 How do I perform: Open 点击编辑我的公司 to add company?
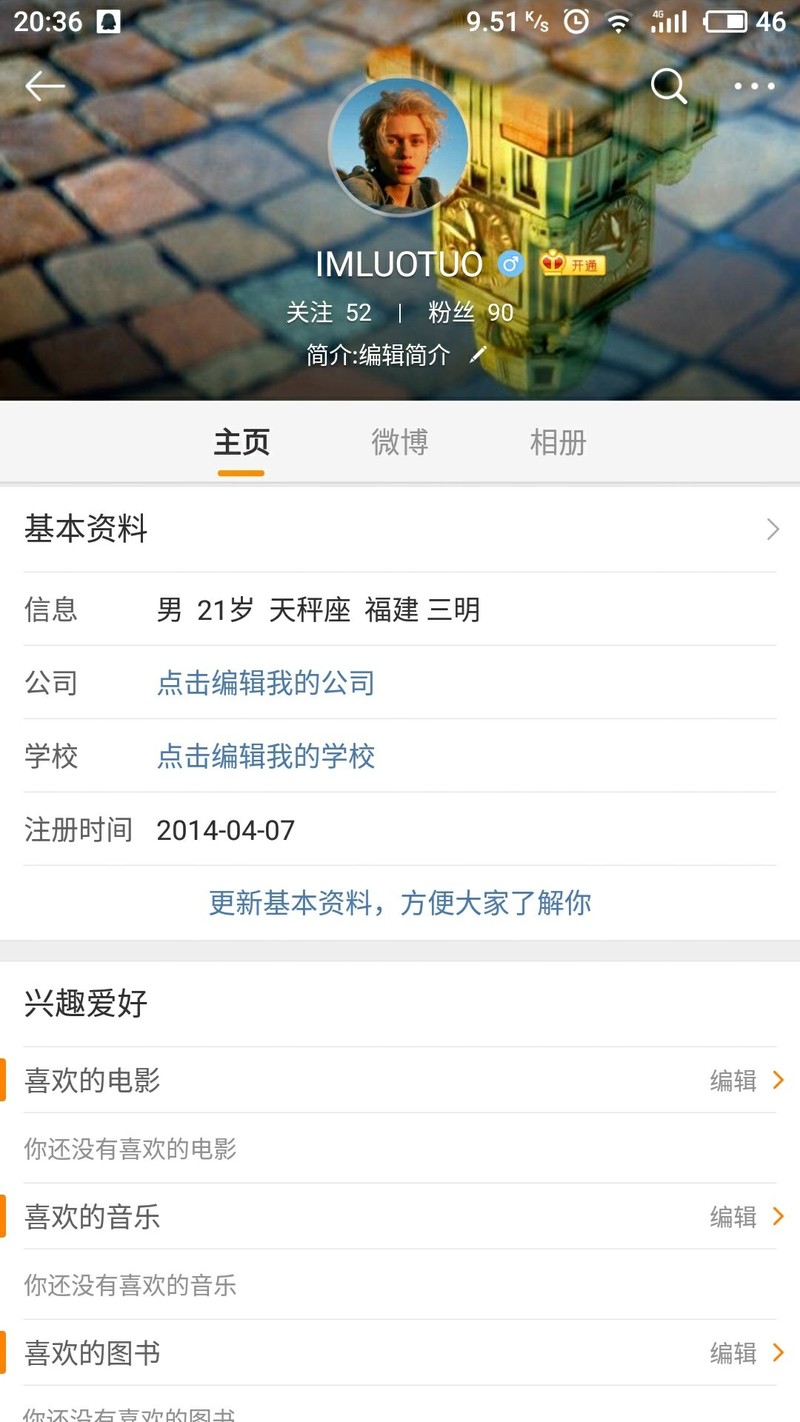(x=264, y=683)
